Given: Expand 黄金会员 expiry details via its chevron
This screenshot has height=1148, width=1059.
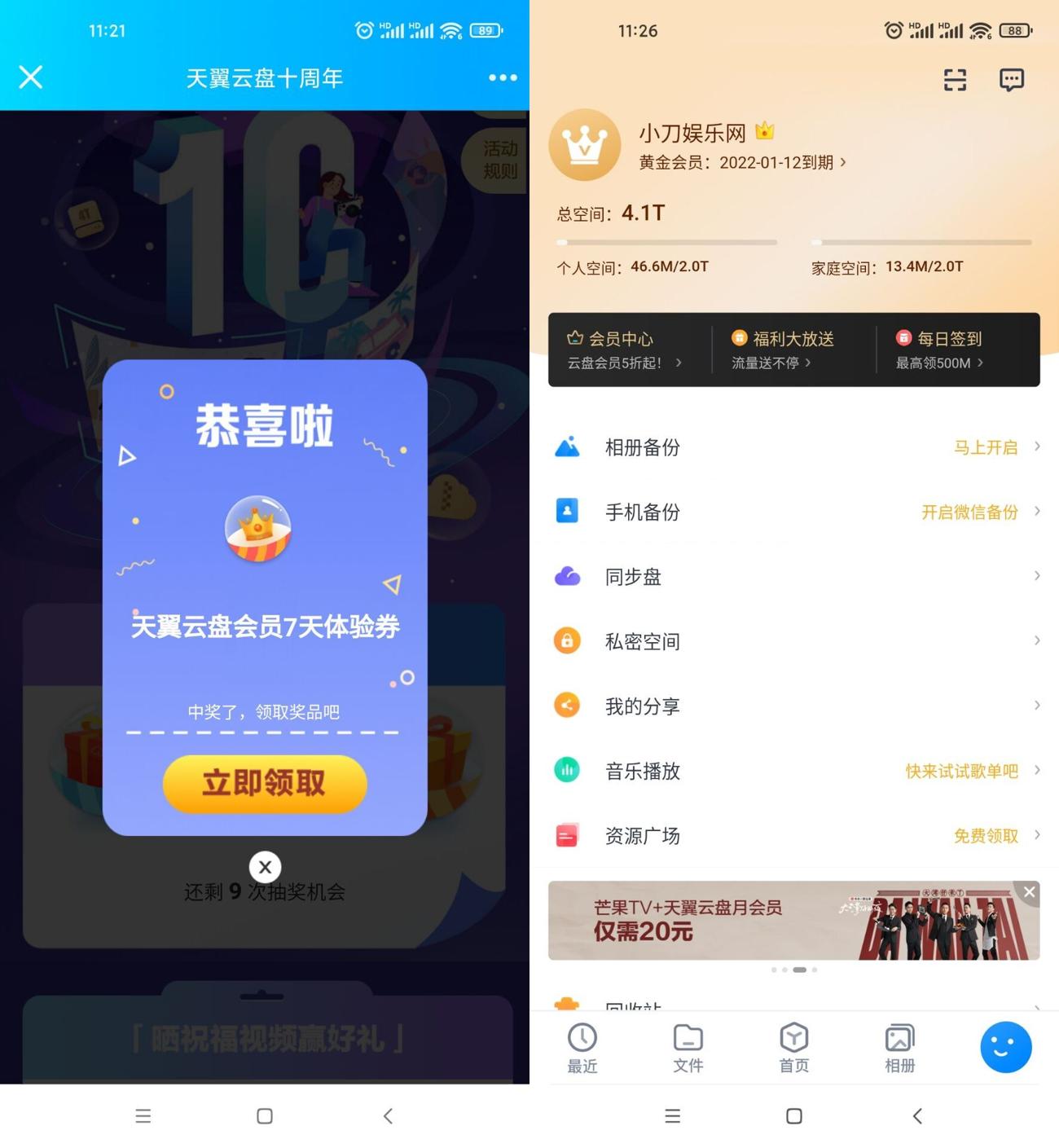Looking at the screenshot, I should (844, 162).
